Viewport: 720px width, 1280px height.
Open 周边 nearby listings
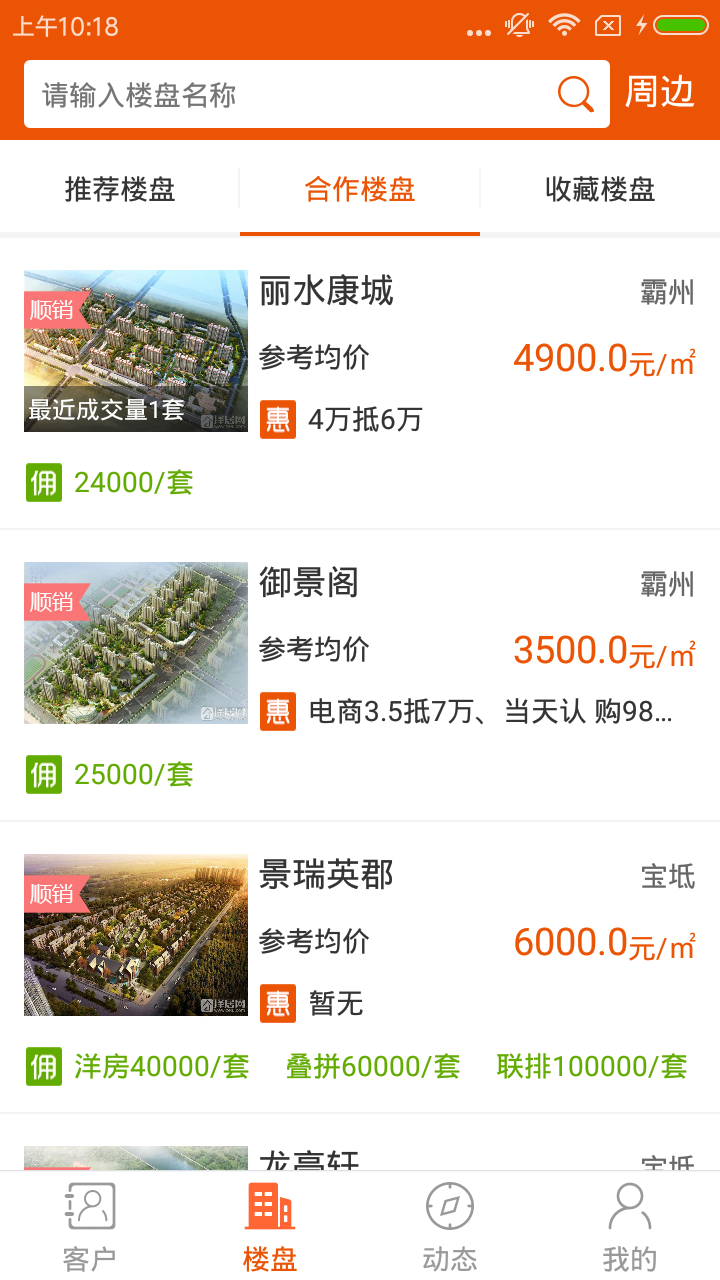point(660,93)
